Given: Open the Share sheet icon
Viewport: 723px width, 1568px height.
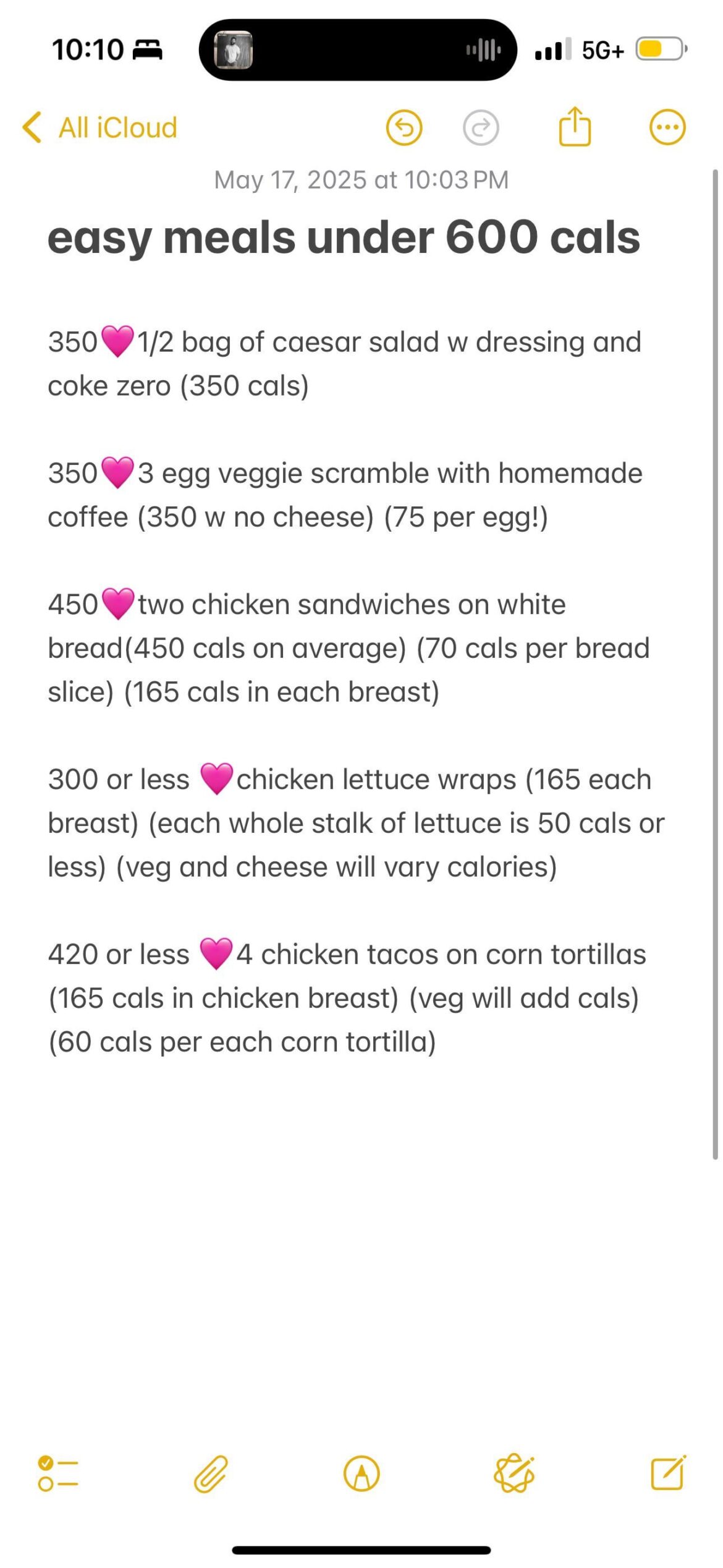Looking at the screenshot, I should [575, 126].
